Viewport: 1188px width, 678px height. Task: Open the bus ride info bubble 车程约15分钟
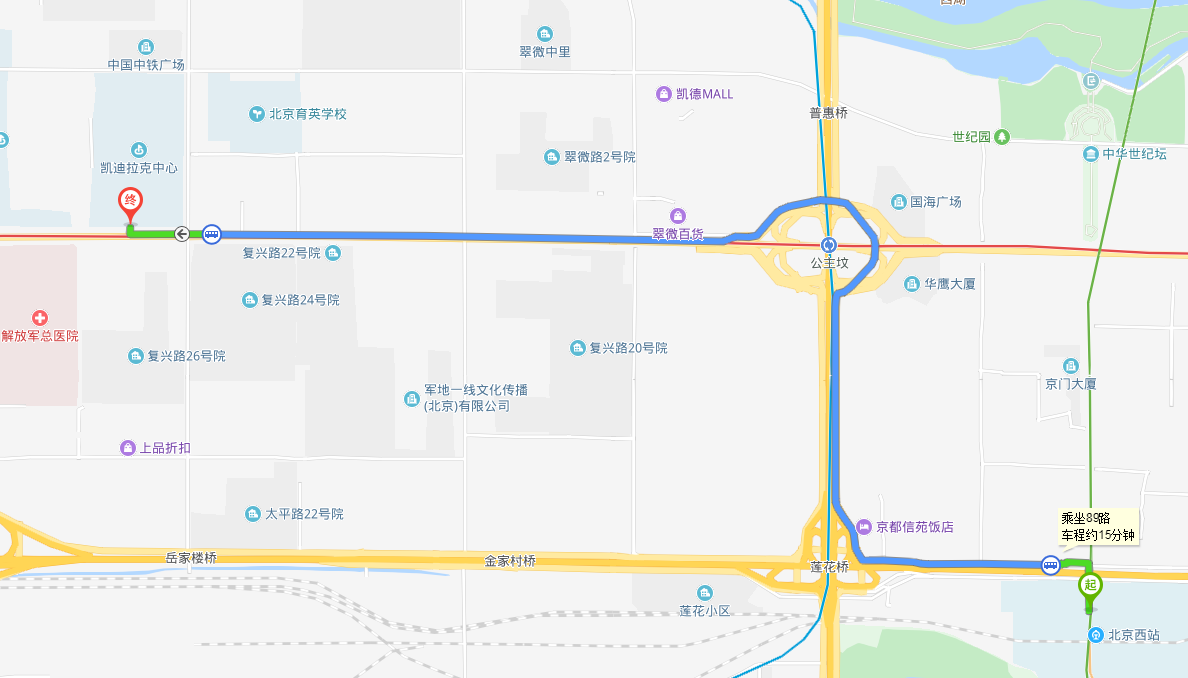click(x=1098, y=526)
